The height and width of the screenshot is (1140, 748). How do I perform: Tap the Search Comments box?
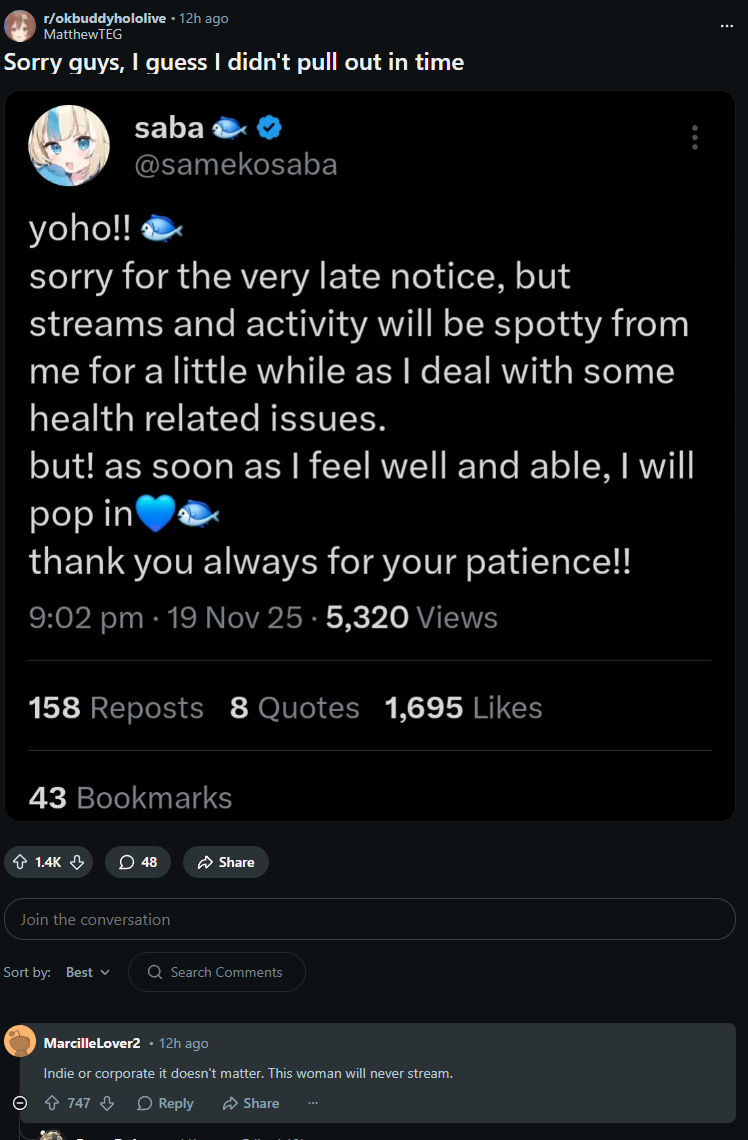coord(216,972)
